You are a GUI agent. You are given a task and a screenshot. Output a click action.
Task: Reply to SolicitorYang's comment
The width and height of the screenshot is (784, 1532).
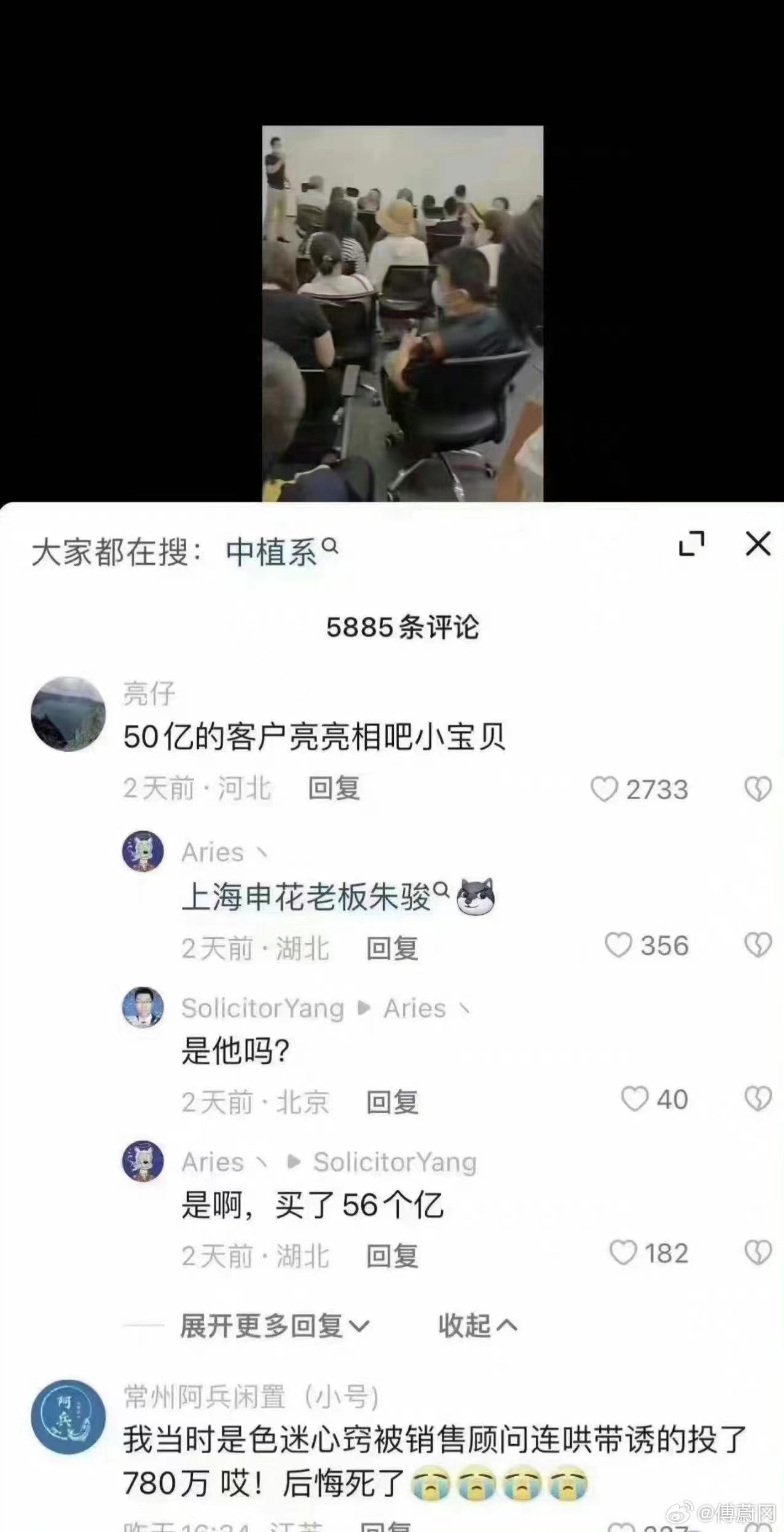coord(392,1102)
